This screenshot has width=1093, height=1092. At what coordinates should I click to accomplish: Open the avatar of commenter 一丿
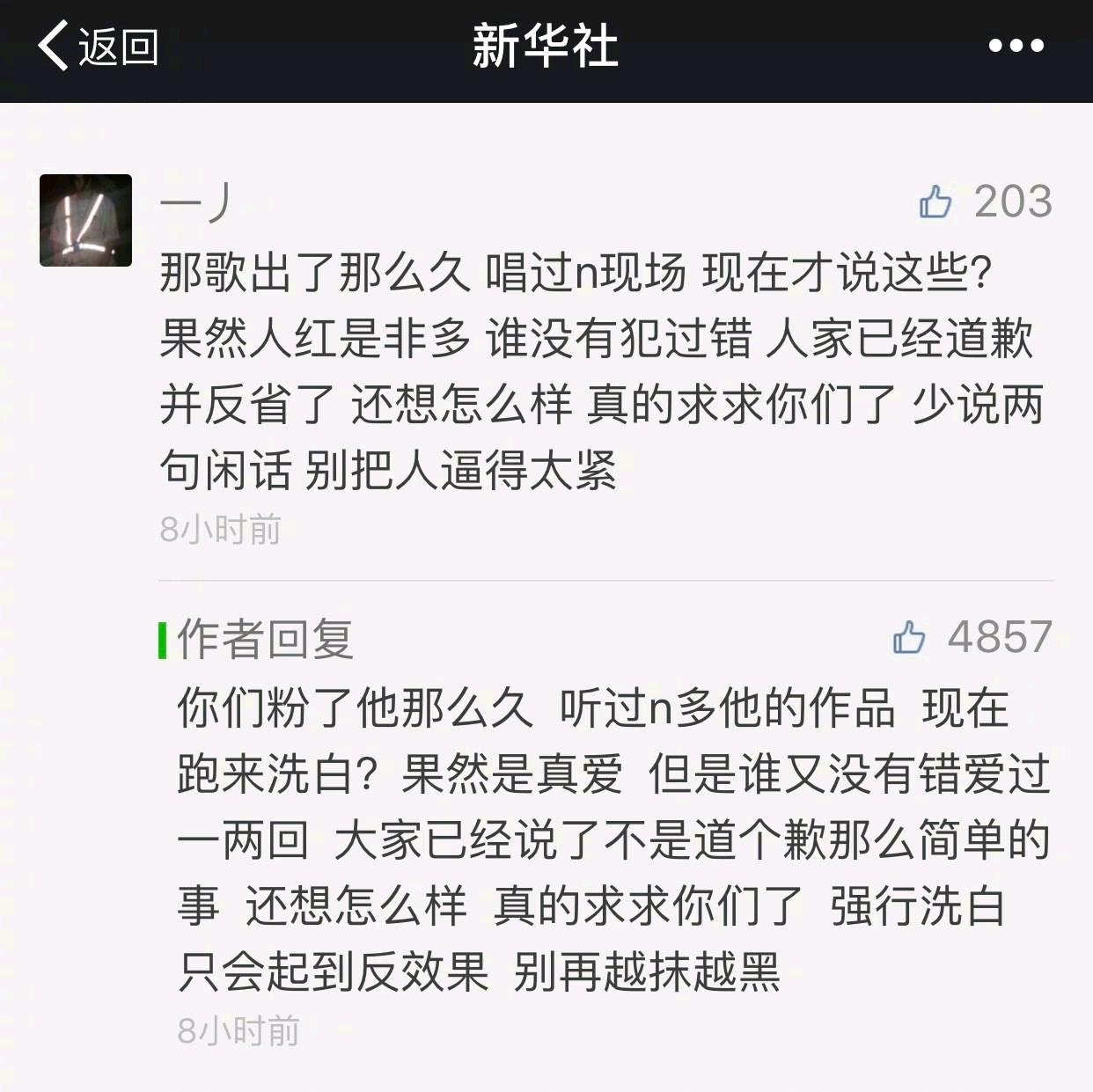coord(85,220)
